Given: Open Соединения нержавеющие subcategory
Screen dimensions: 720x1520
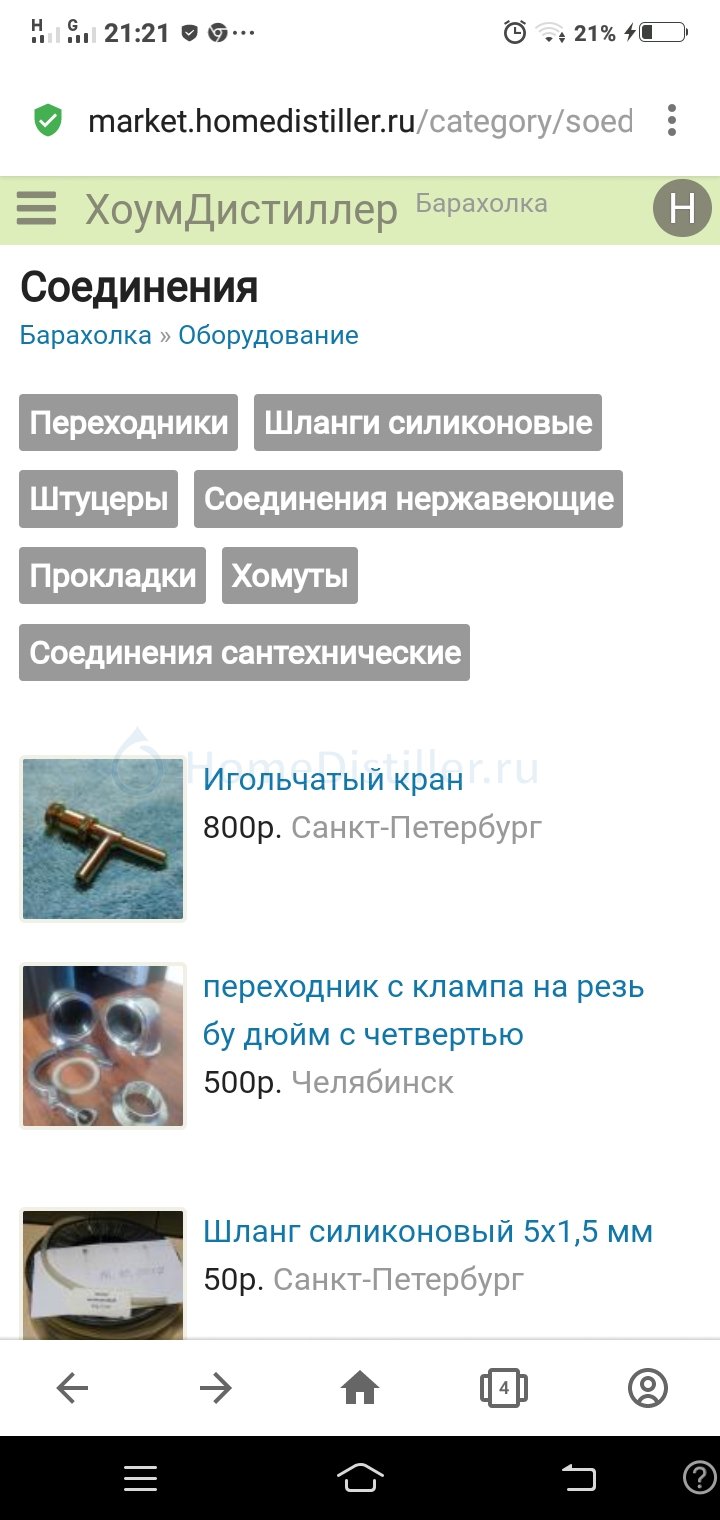Looking at the screenshot, I should [409, 499].
